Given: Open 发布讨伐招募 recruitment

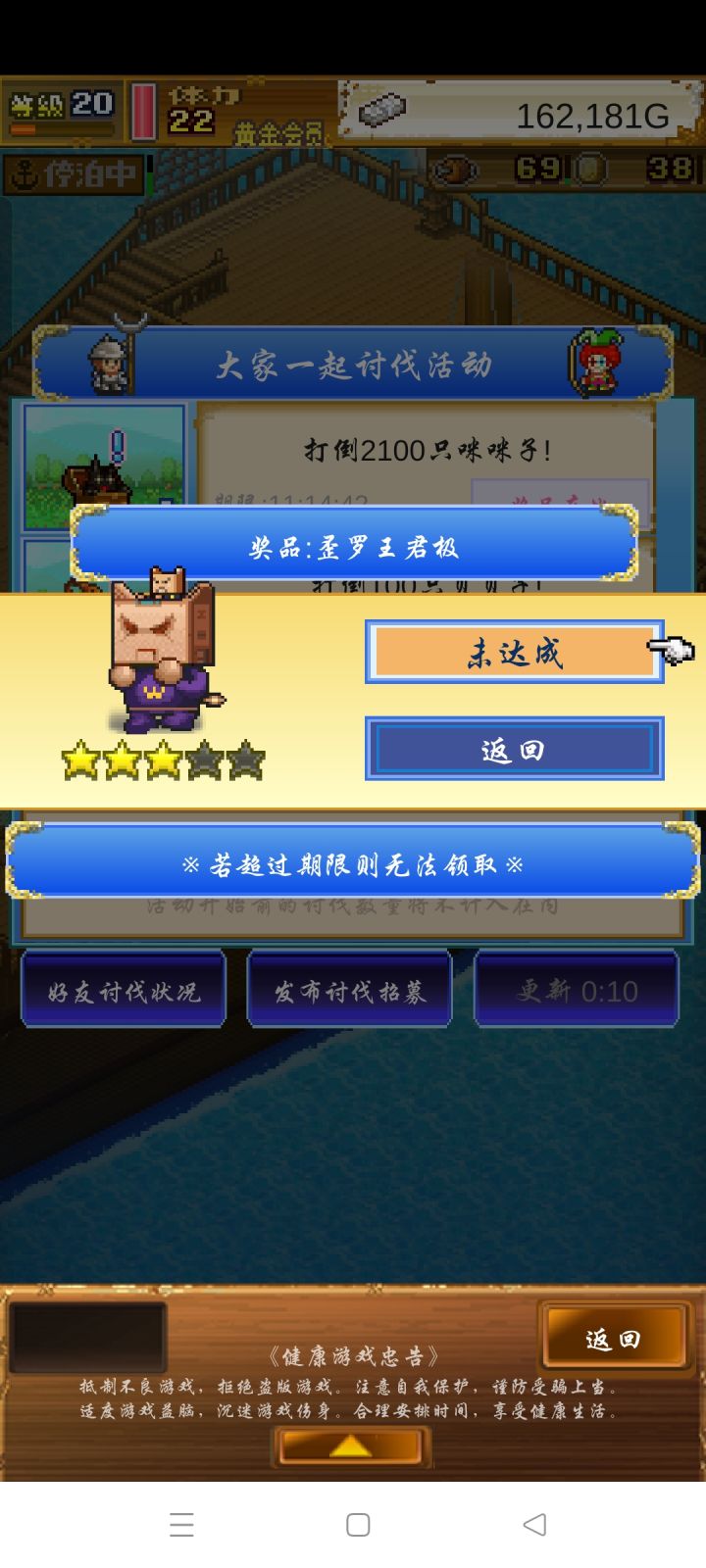Looking at the screenshot, I should [x=349, y=990].
